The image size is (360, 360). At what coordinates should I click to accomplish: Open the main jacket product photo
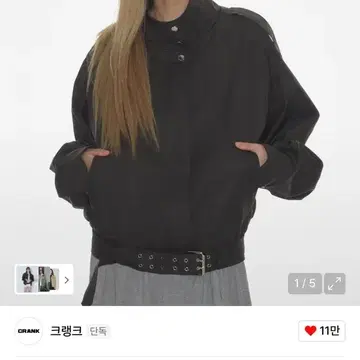point(180,153)
